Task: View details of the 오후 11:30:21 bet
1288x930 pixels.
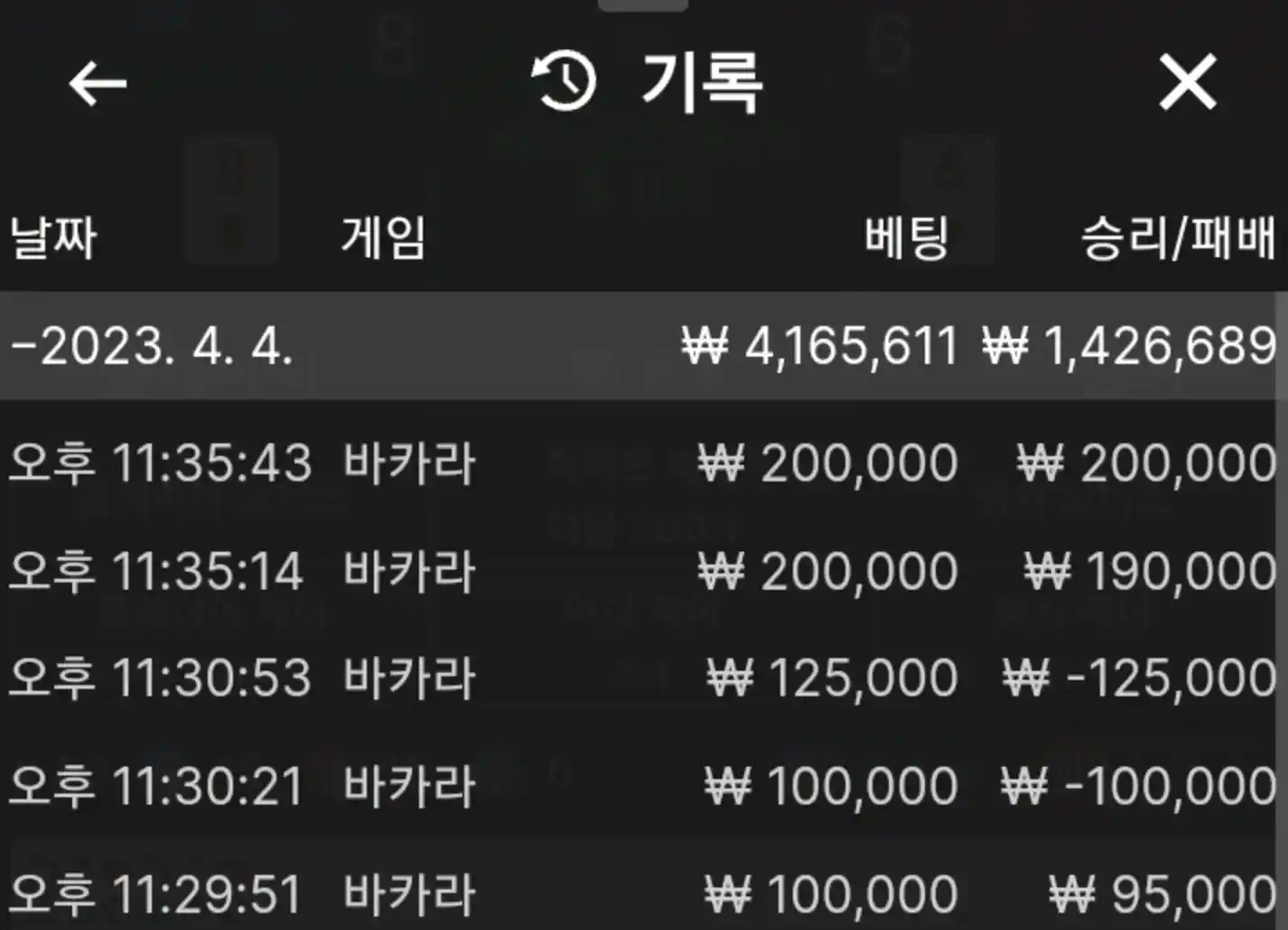Action: (641, 786)
